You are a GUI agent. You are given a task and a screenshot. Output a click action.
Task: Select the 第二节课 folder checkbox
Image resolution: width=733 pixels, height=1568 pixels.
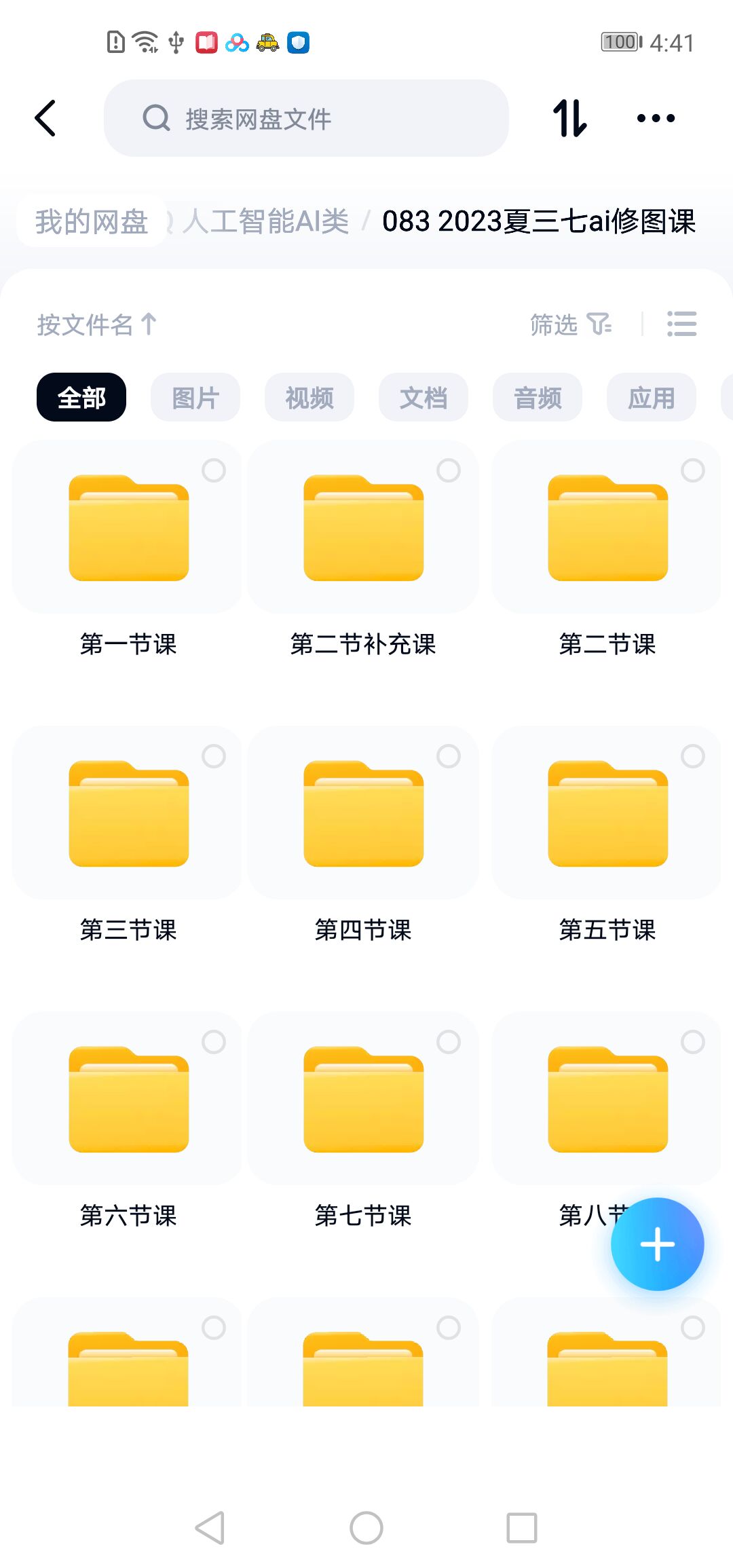tap(692, 470)
